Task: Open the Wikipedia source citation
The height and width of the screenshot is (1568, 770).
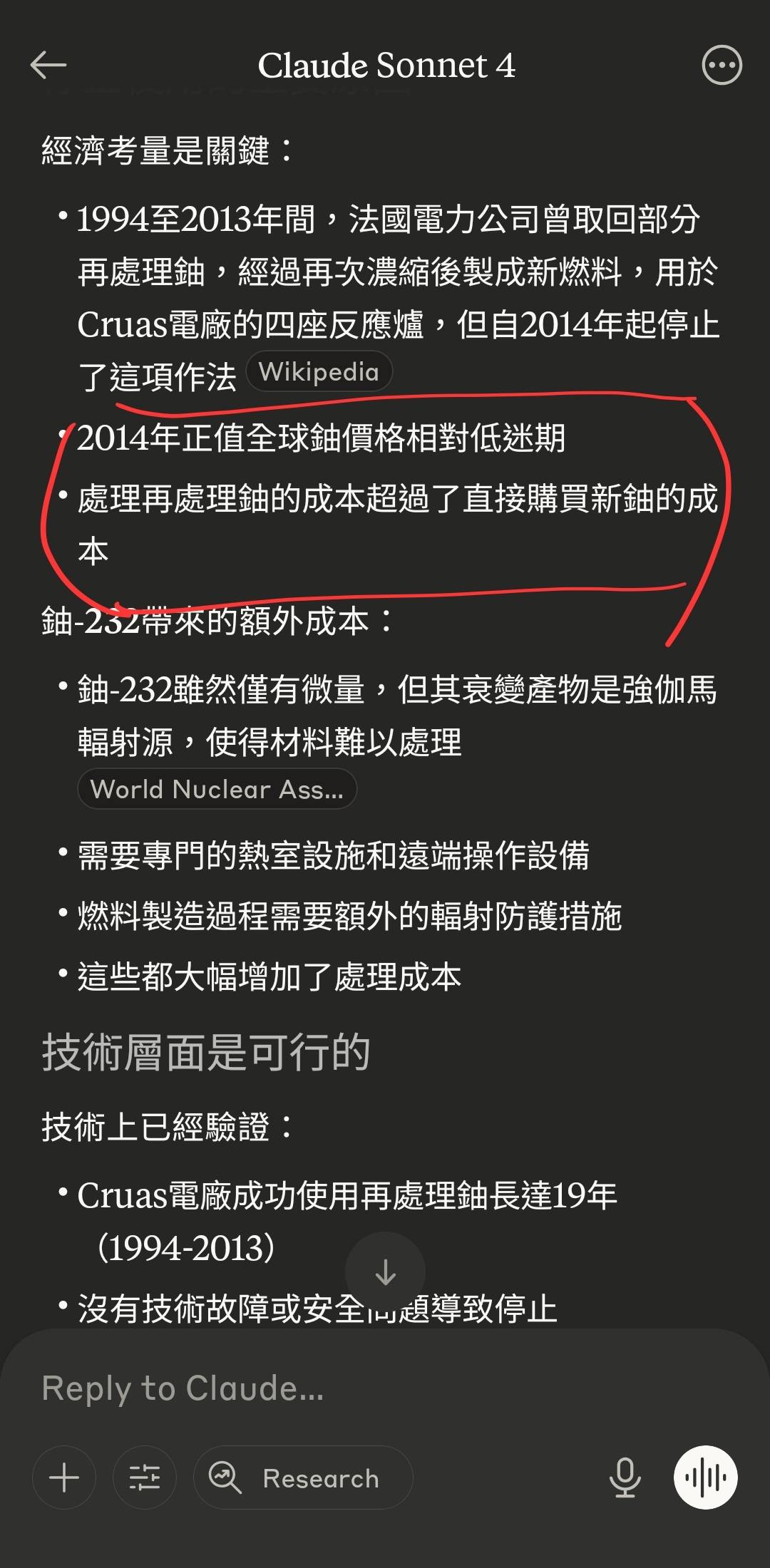Action: point(319,371)
